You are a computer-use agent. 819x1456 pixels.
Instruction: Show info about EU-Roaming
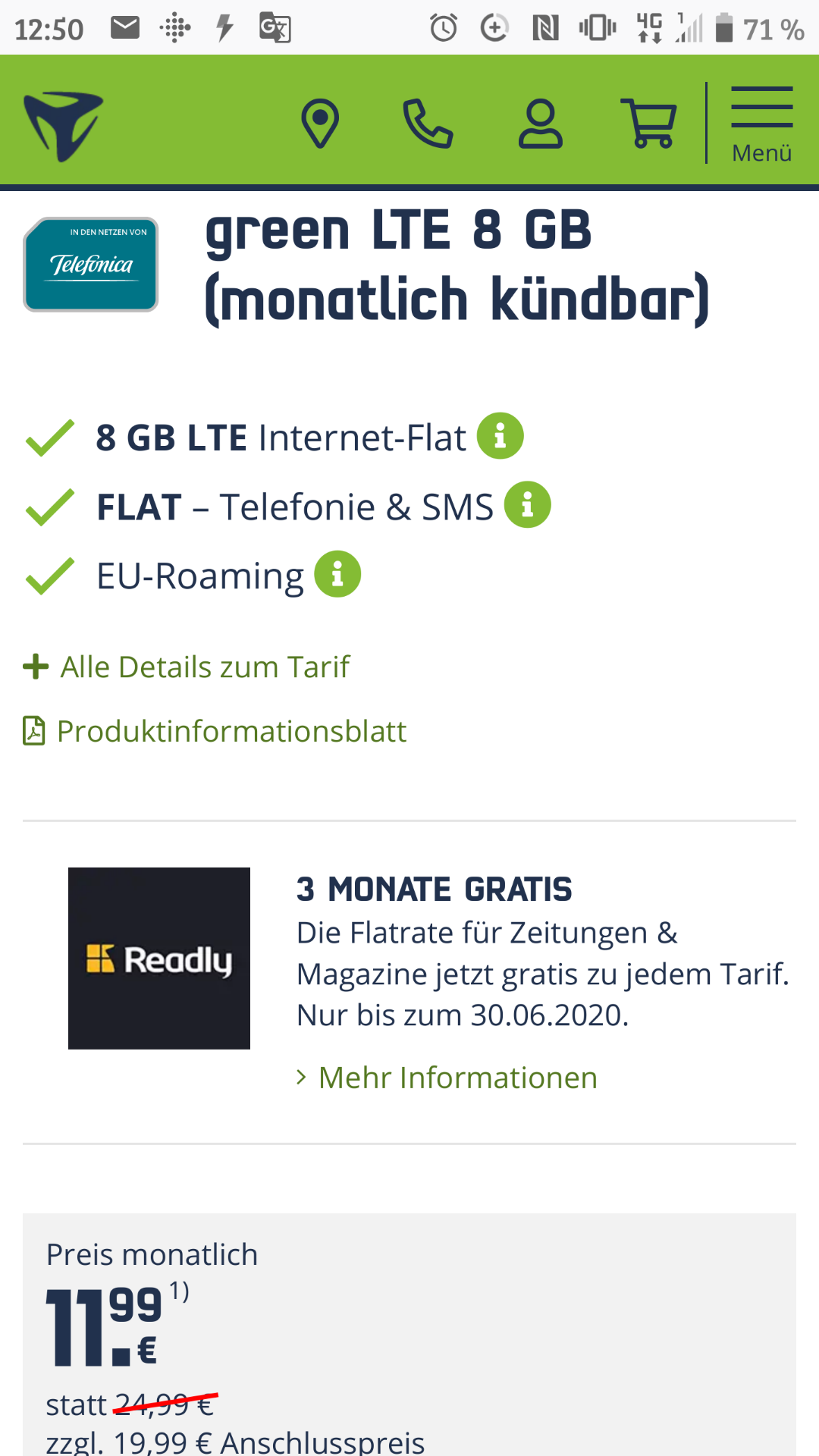[337, 574]
